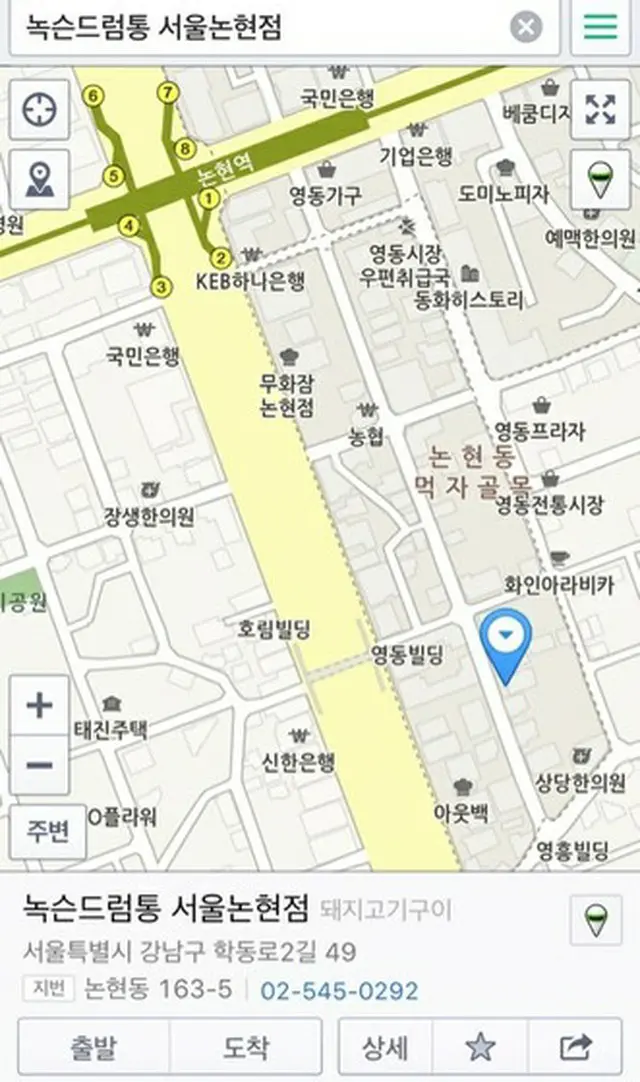The width and height of the screenshot is (640, 1082).
Task: Select the blue location marker on map
Action: [506, 640]
